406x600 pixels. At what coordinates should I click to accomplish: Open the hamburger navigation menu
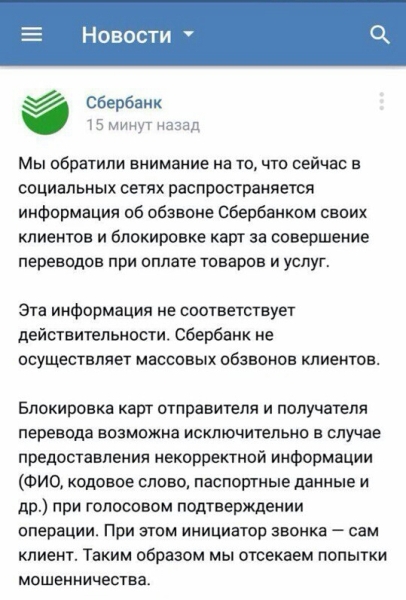point(32,35)
